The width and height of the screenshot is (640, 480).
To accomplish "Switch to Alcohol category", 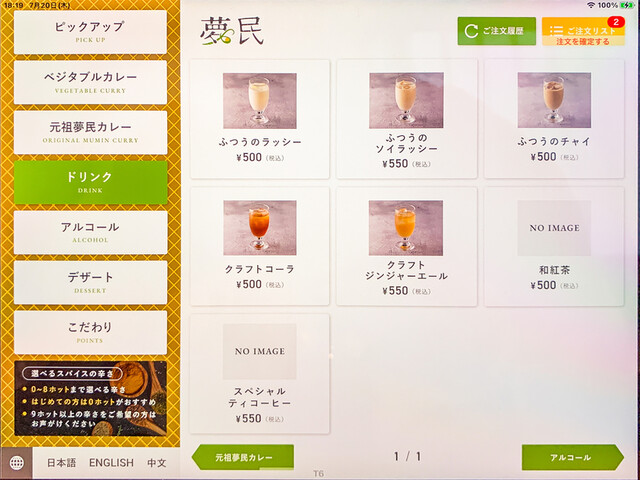I will (90, 232).
